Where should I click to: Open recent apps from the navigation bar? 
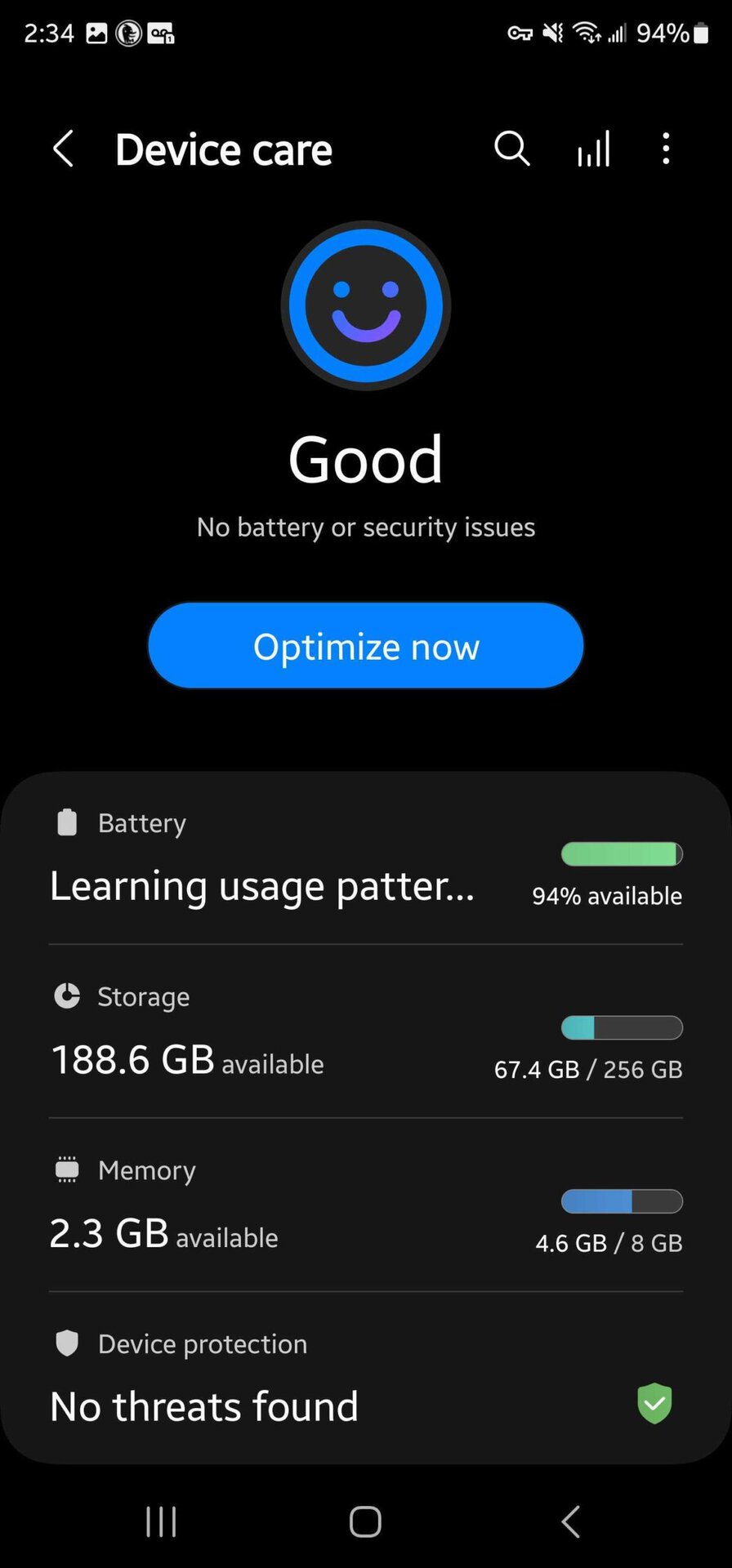click(161, 1521)
